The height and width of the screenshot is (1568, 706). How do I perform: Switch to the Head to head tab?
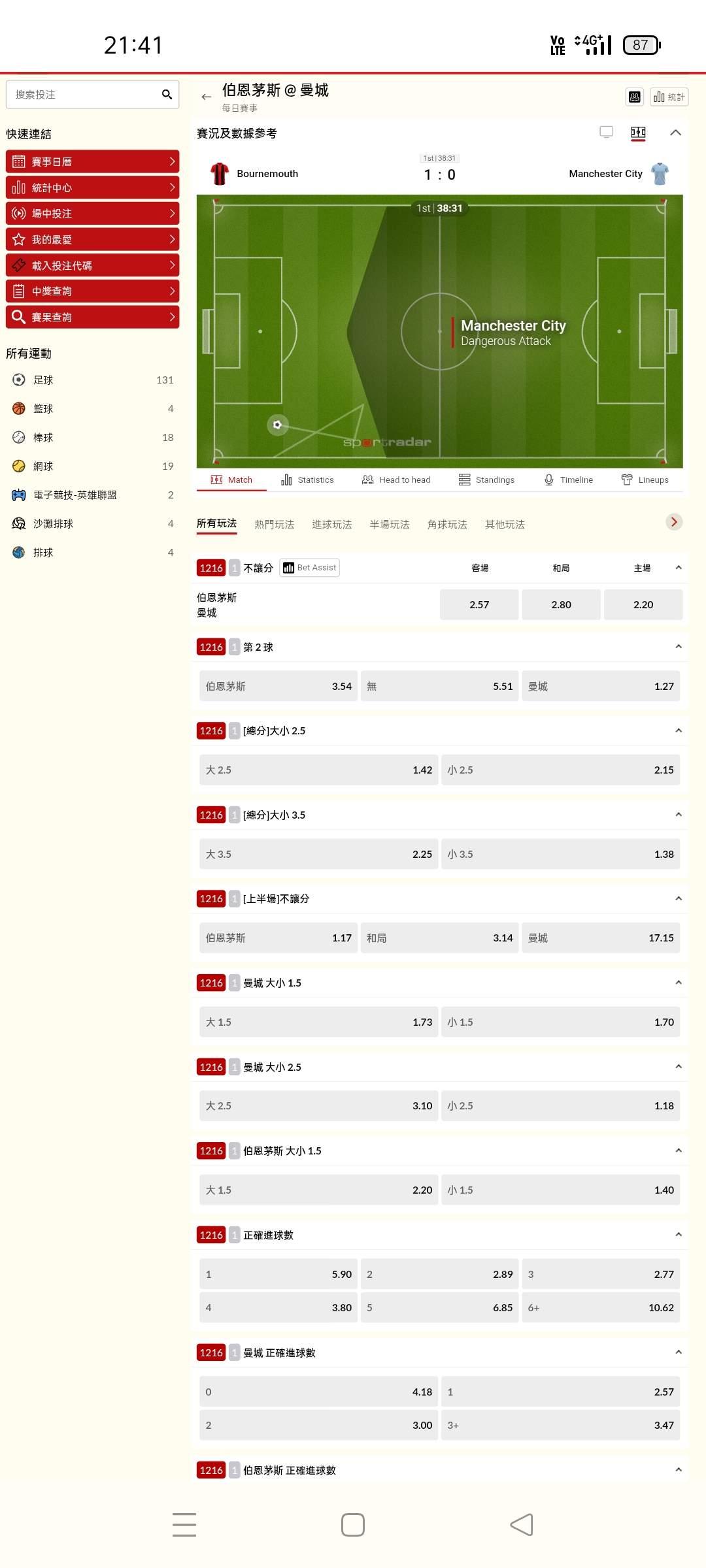(x=396, y=480)
